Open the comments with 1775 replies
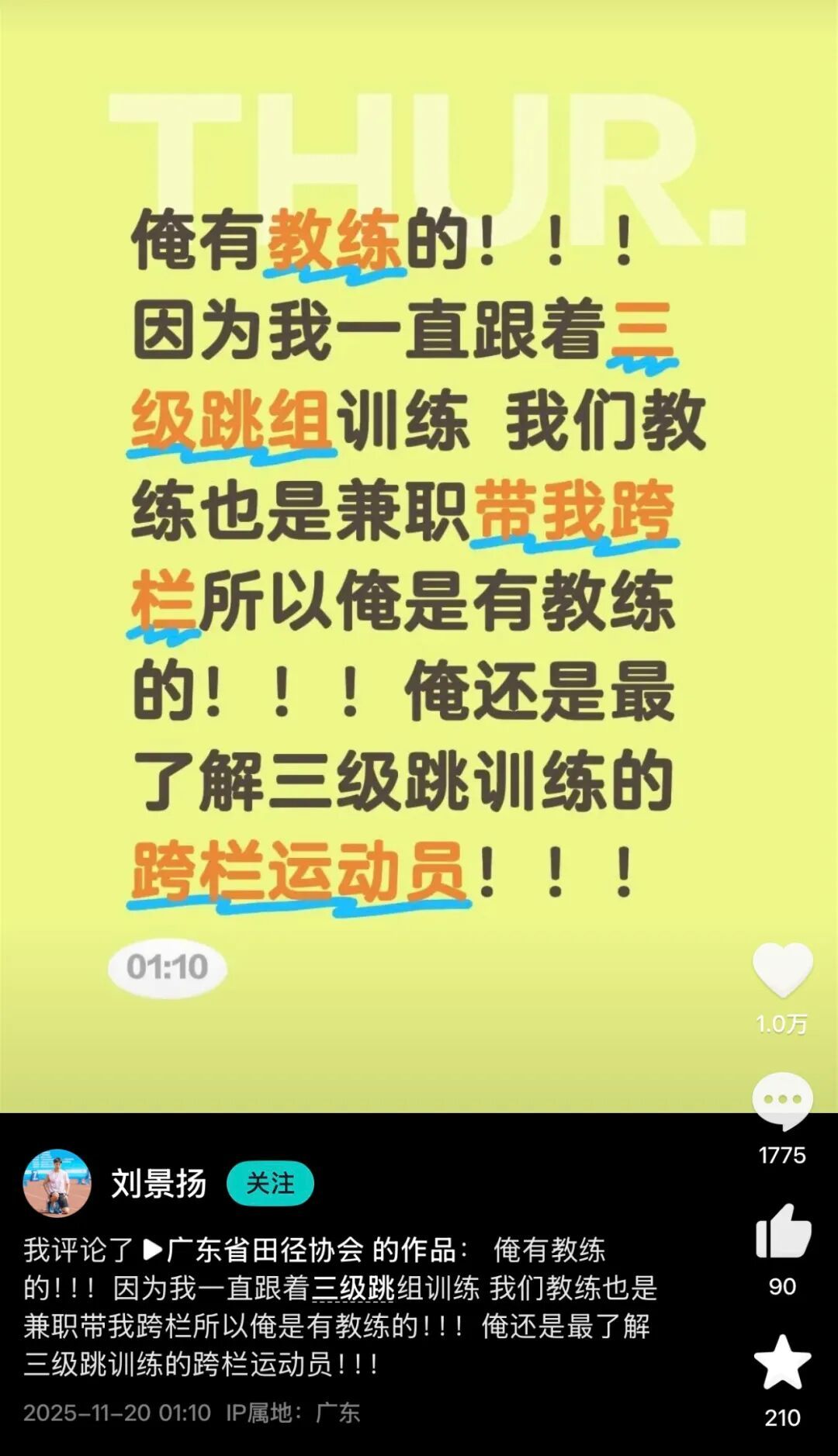 coord(782,1100)
